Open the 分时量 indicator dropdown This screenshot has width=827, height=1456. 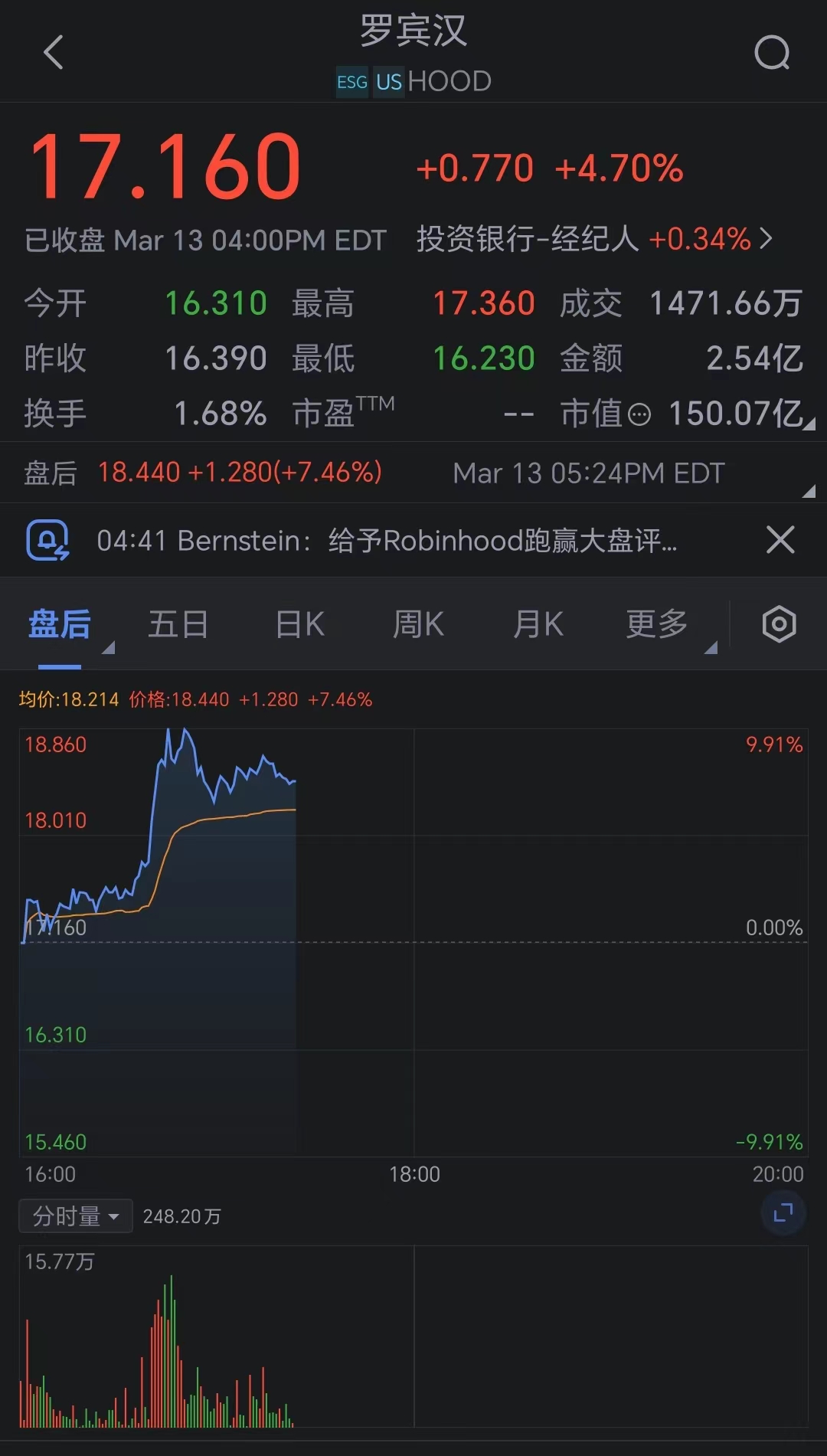click(x=76, y=1216)
